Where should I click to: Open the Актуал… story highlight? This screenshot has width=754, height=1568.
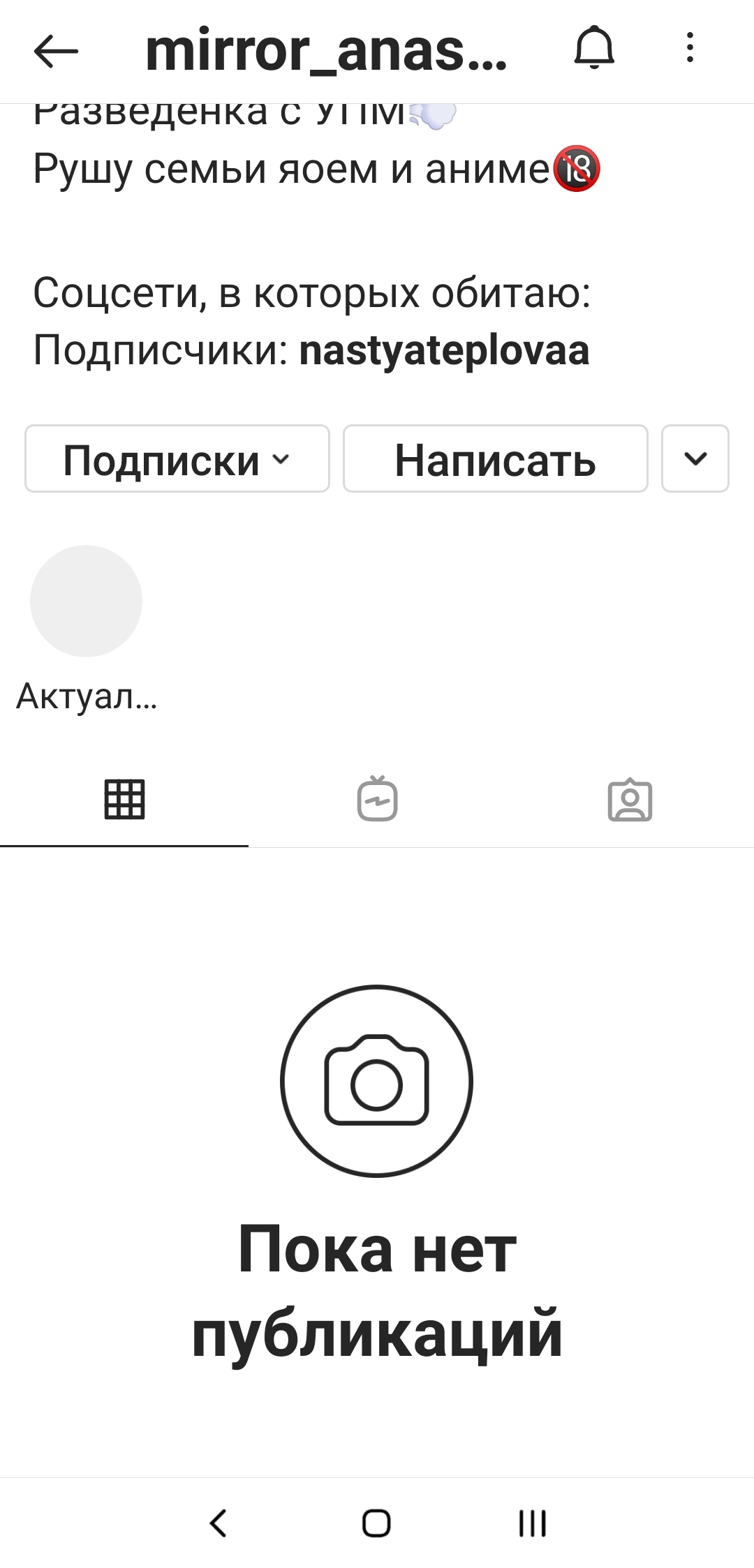[x=86, y=602]
